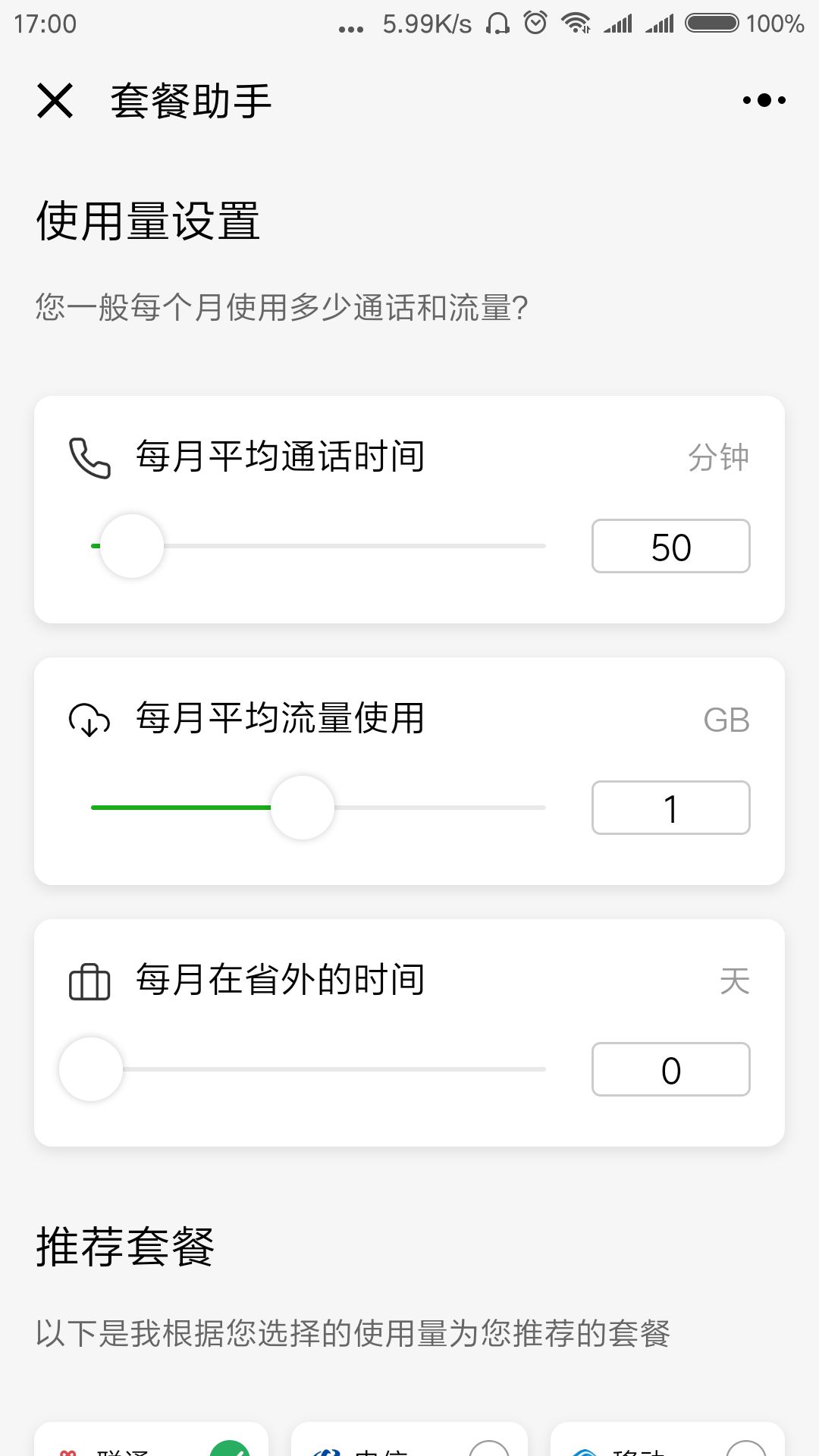The width and height of the screenshot is (819, 1456).
Task: Click the input field showing 1 GB
Action: (670, 808)
